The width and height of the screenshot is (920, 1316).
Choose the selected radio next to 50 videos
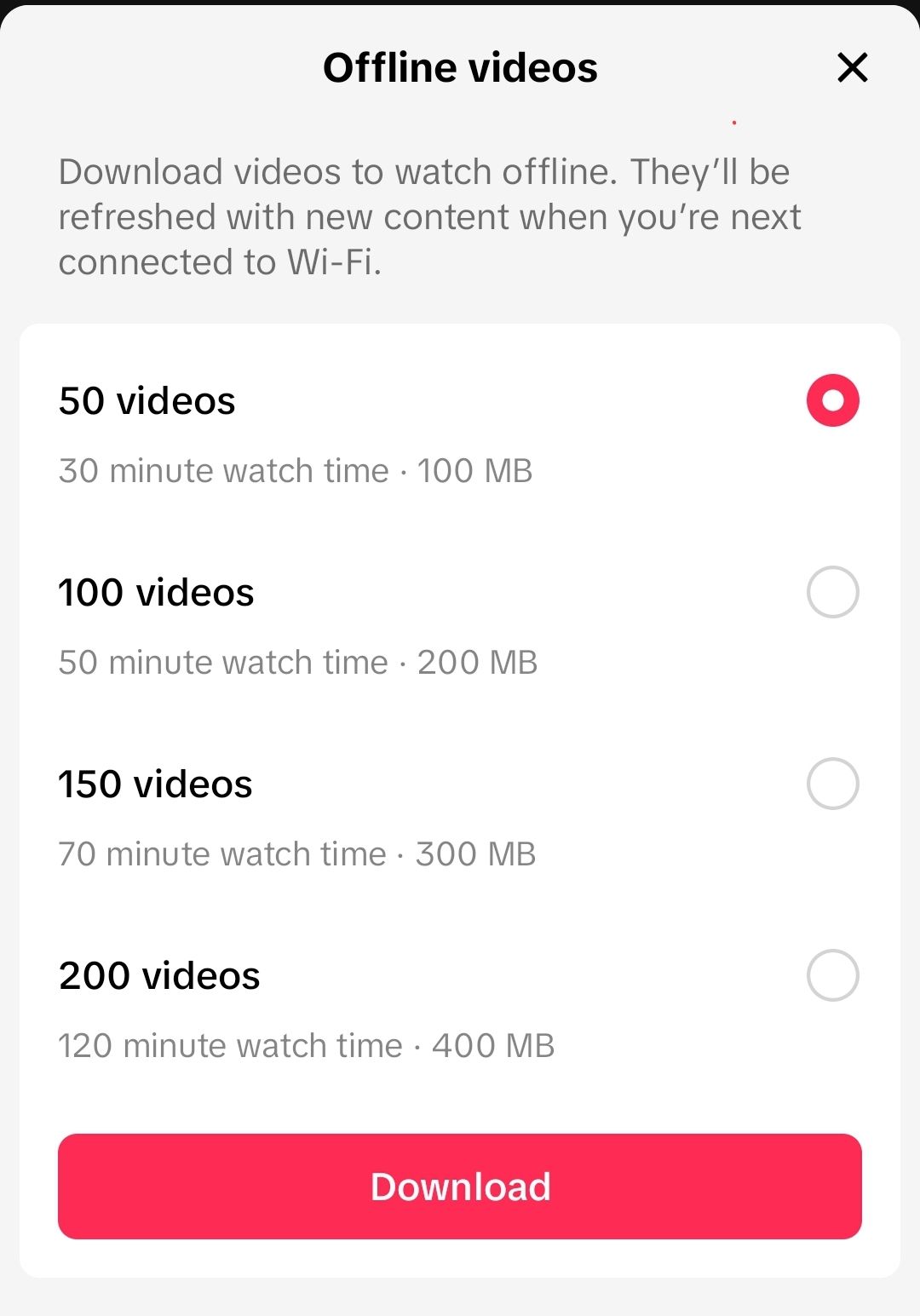(831, 399)
